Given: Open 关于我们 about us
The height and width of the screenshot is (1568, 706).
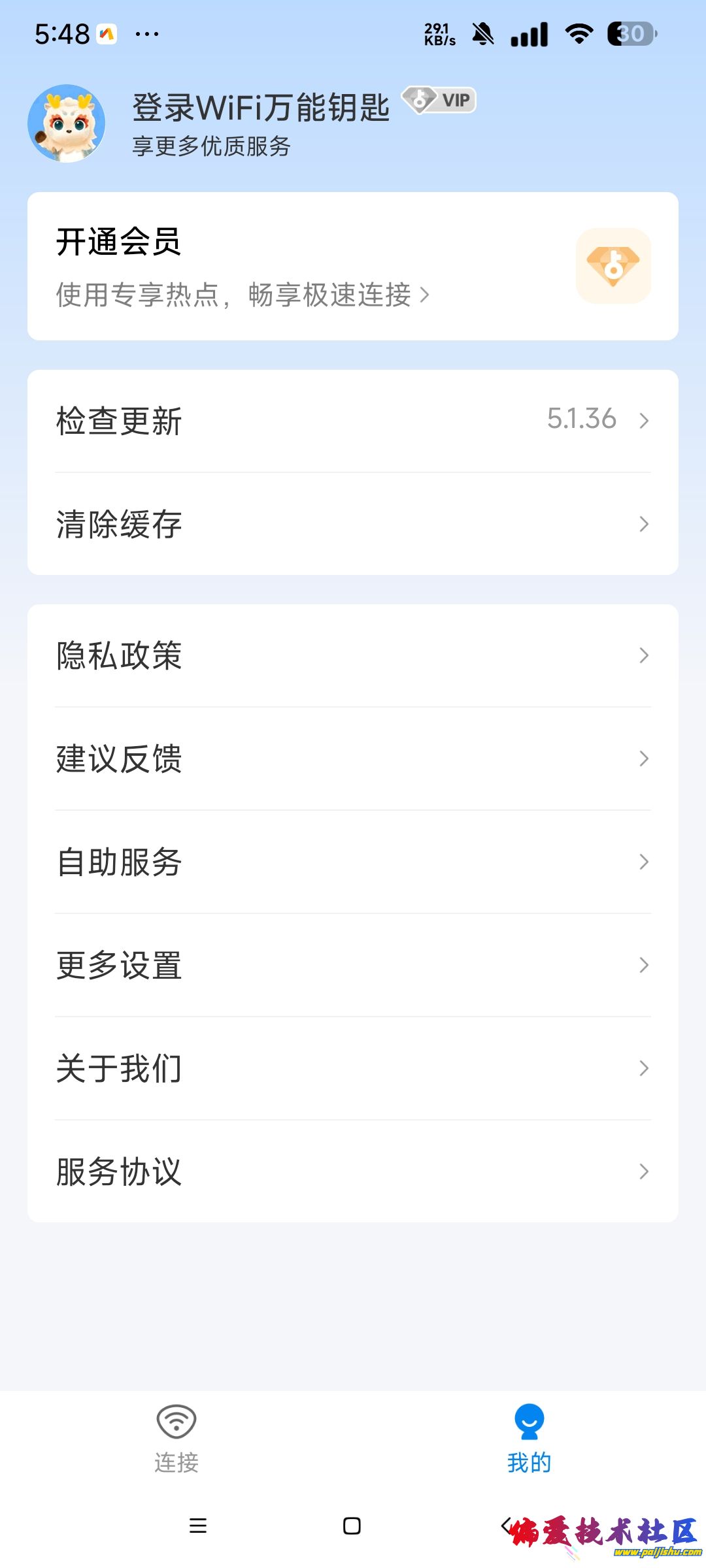Looking at the screenshot, I should click(353, 1068).
